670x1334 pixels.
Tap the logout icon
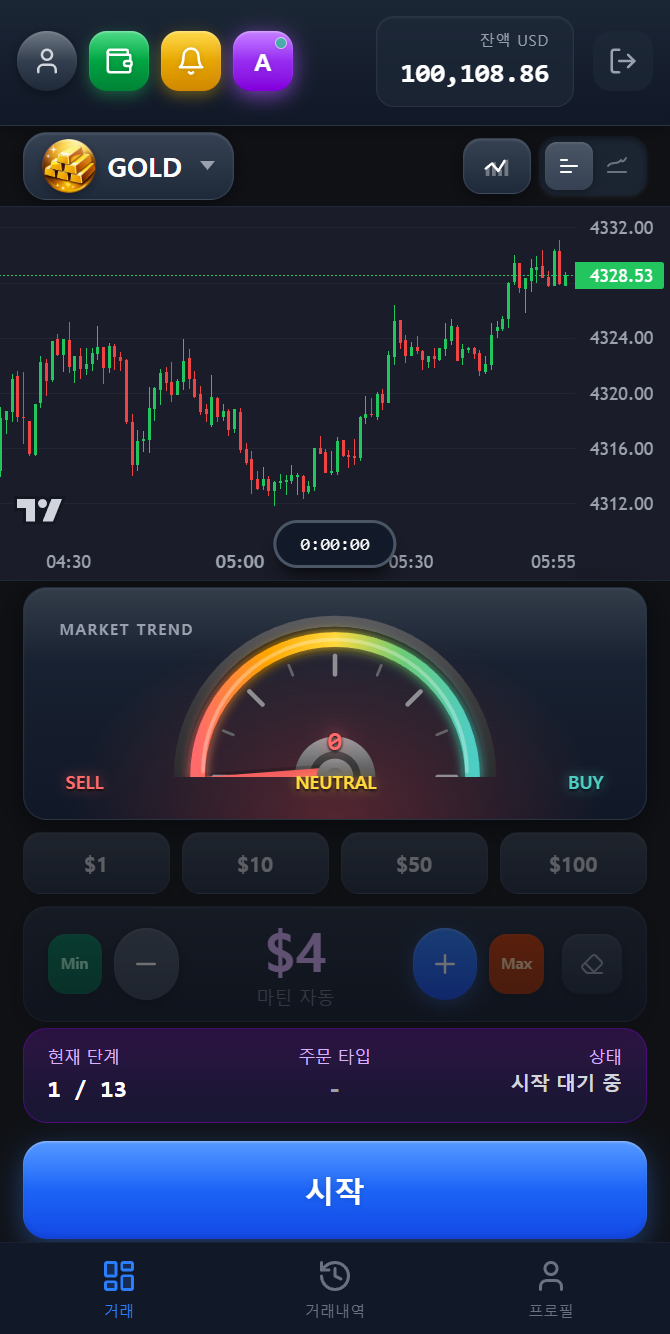(623, 61)
